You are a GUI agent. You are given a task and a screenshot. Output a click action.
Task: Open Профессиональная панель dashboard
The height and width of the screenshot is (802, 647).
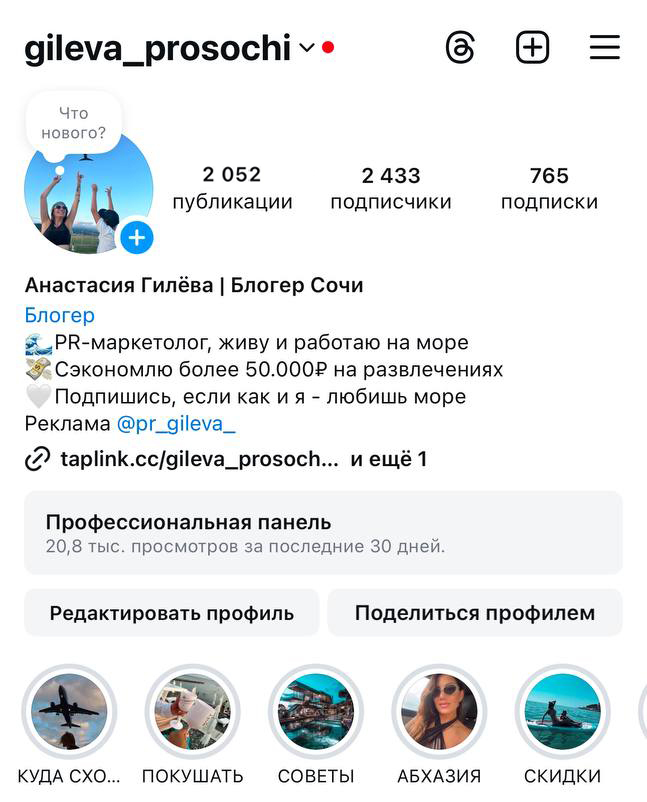pos(323,533)
